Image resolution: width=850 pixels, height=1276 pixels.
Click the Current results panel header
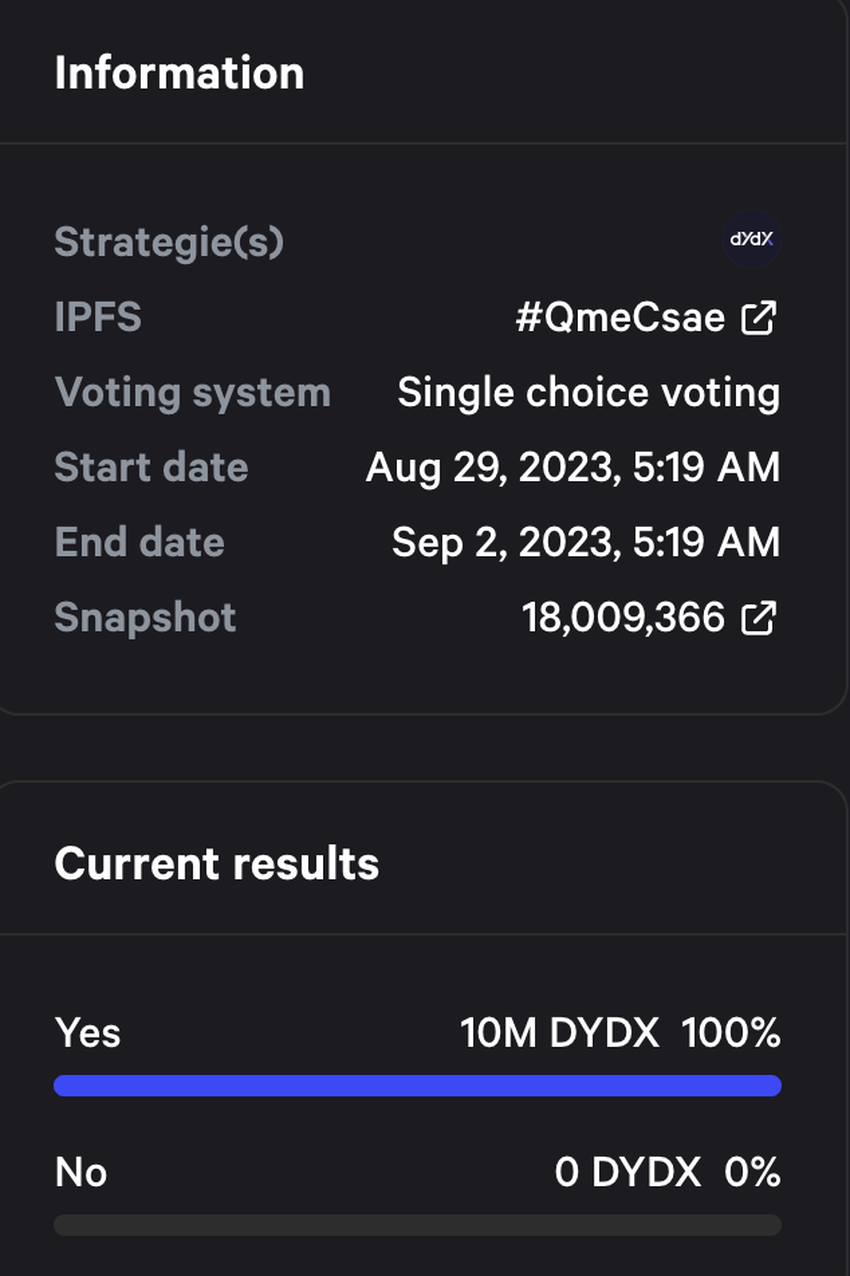click(x=217, y=862)
